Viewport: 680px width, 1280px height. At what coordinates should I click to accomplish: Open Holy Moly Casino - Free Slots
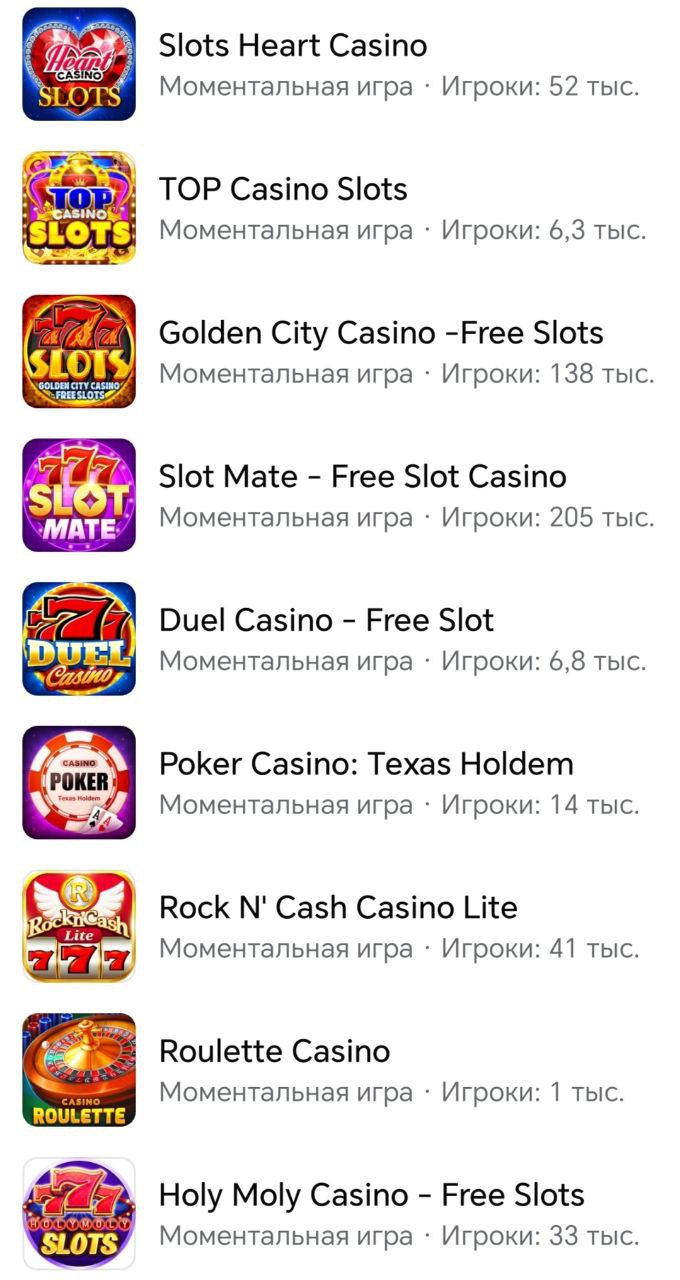point(371,1196)
